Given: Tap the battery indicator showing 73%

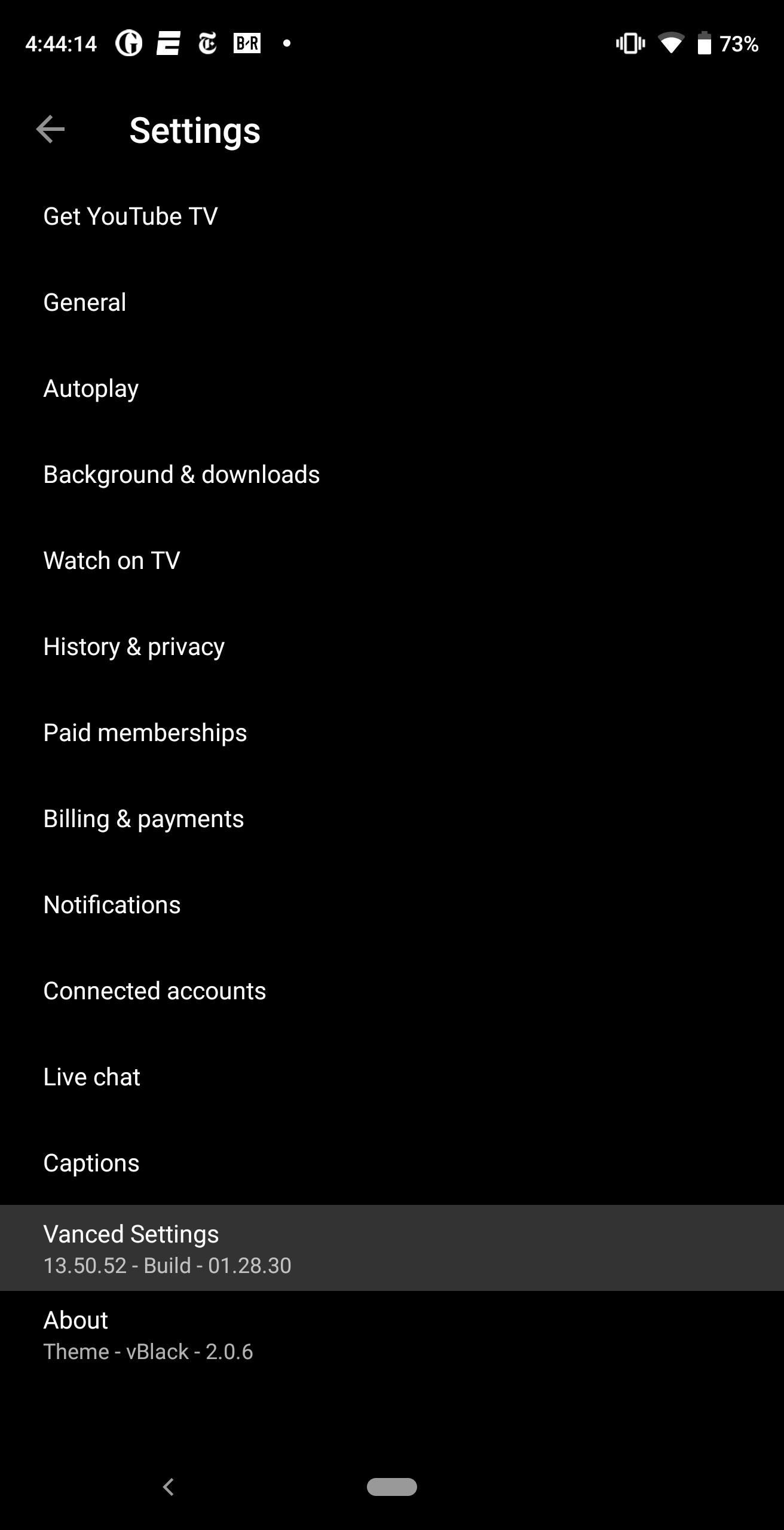Looking at the screenshot, I should (705, 42).
